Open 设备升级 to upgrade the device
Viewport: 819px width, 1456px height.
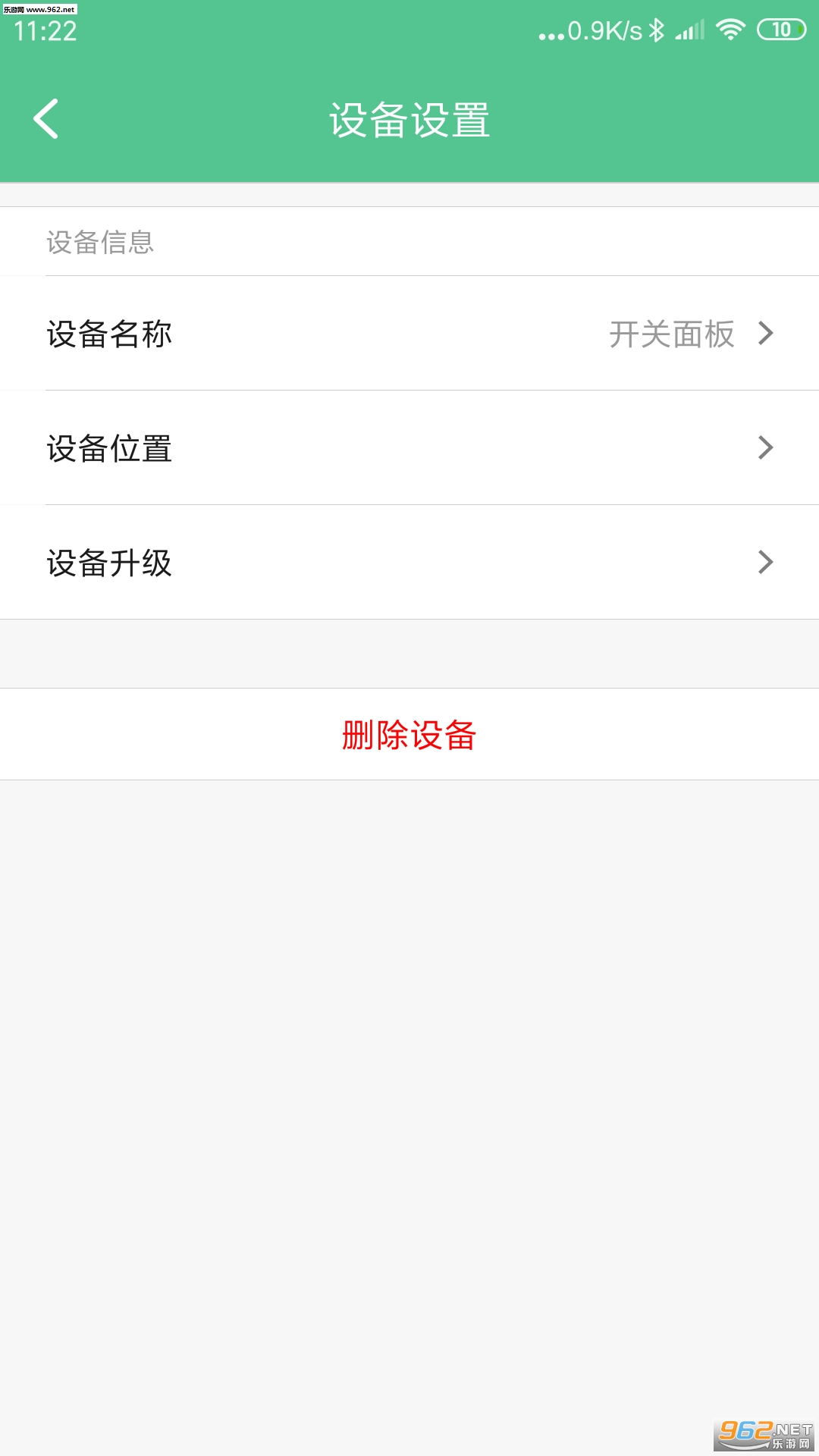coord(409,563)
